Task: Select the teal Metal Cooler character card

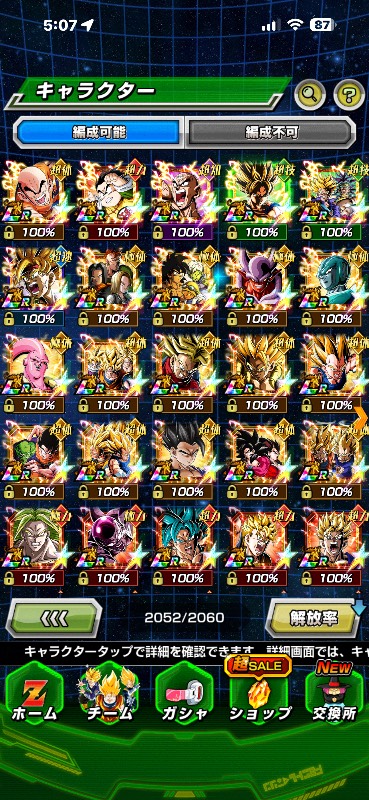Action: (333, 286)
